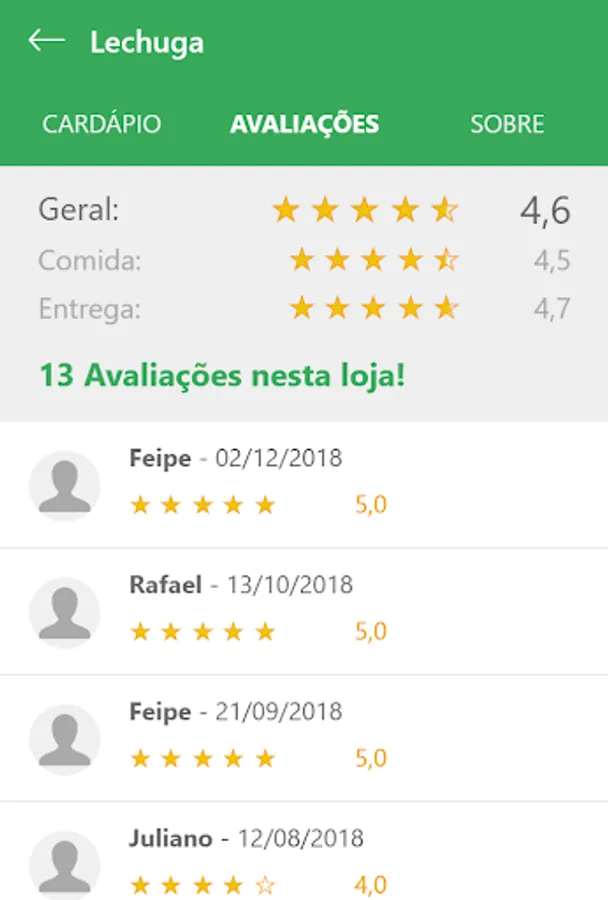Open Feipe's review from 02/12/2018
This screenshot has height=900, width=608.
coord(304,485)
